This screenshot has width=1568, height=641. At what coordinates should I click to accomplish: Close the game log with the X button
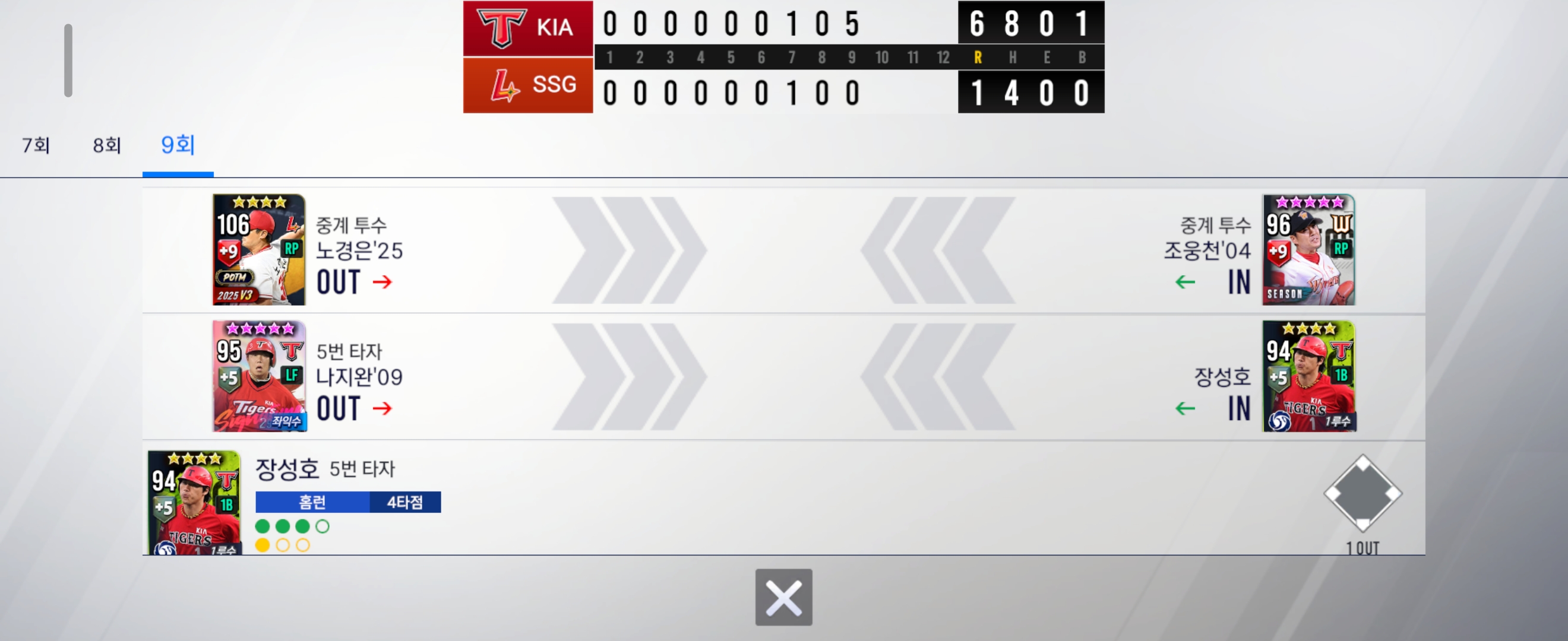click(x=783, y=597)
